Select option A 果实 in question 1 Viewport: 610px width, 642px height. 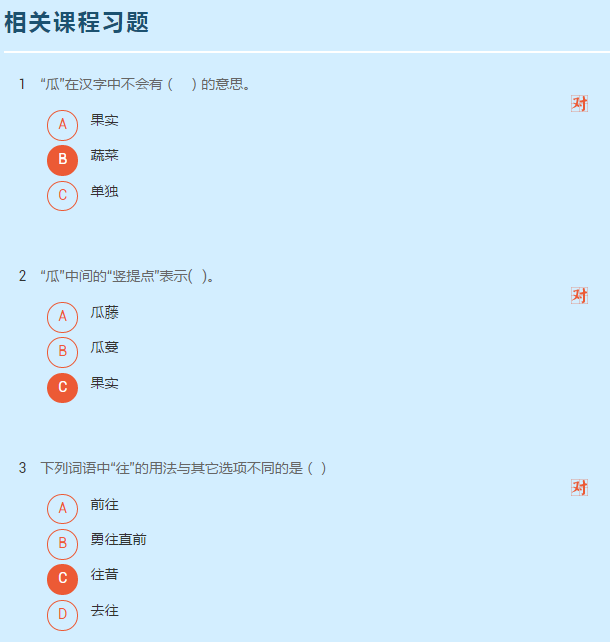(x=62, y=124)
